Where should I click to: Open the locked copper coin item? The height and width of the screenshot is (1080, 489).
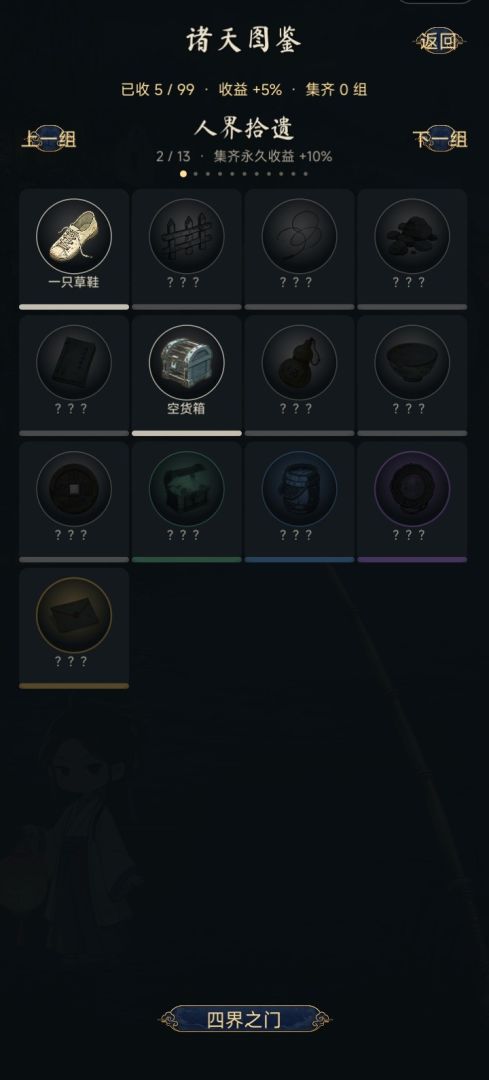[x=74, y=502]
